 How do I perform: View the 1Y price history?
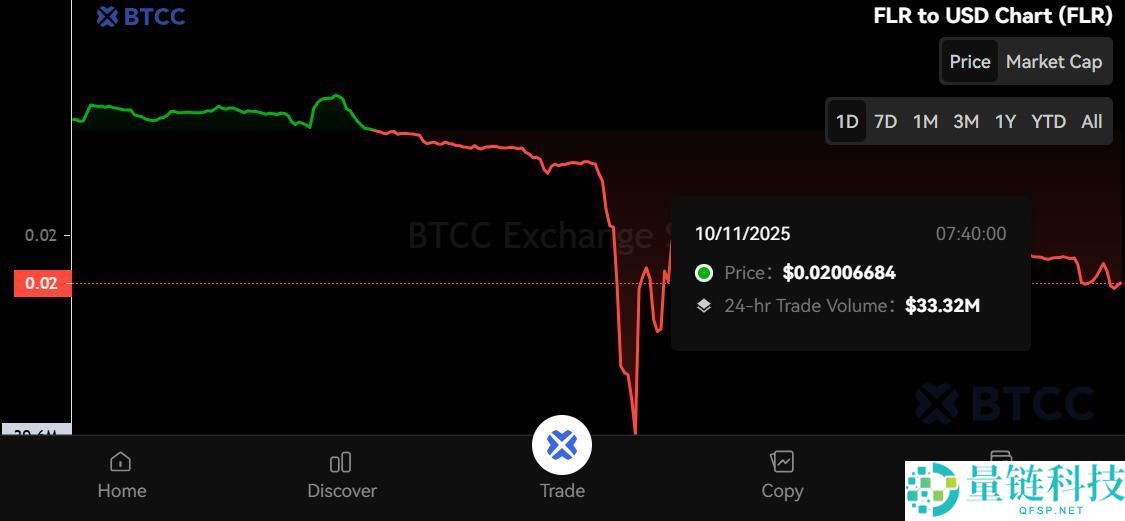(1005, 122)
